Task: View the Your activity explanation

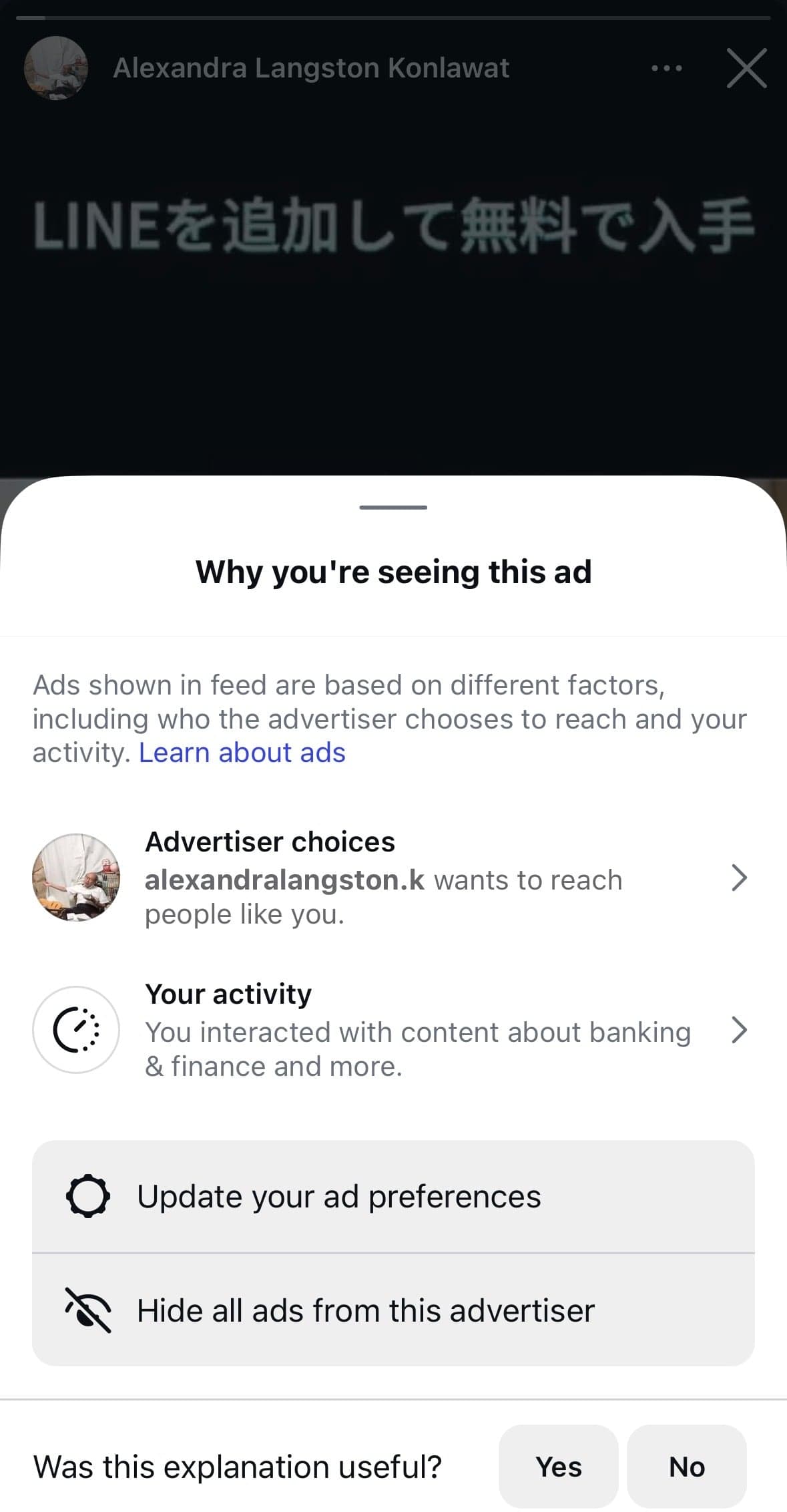Action: [x=393, y=1030]
